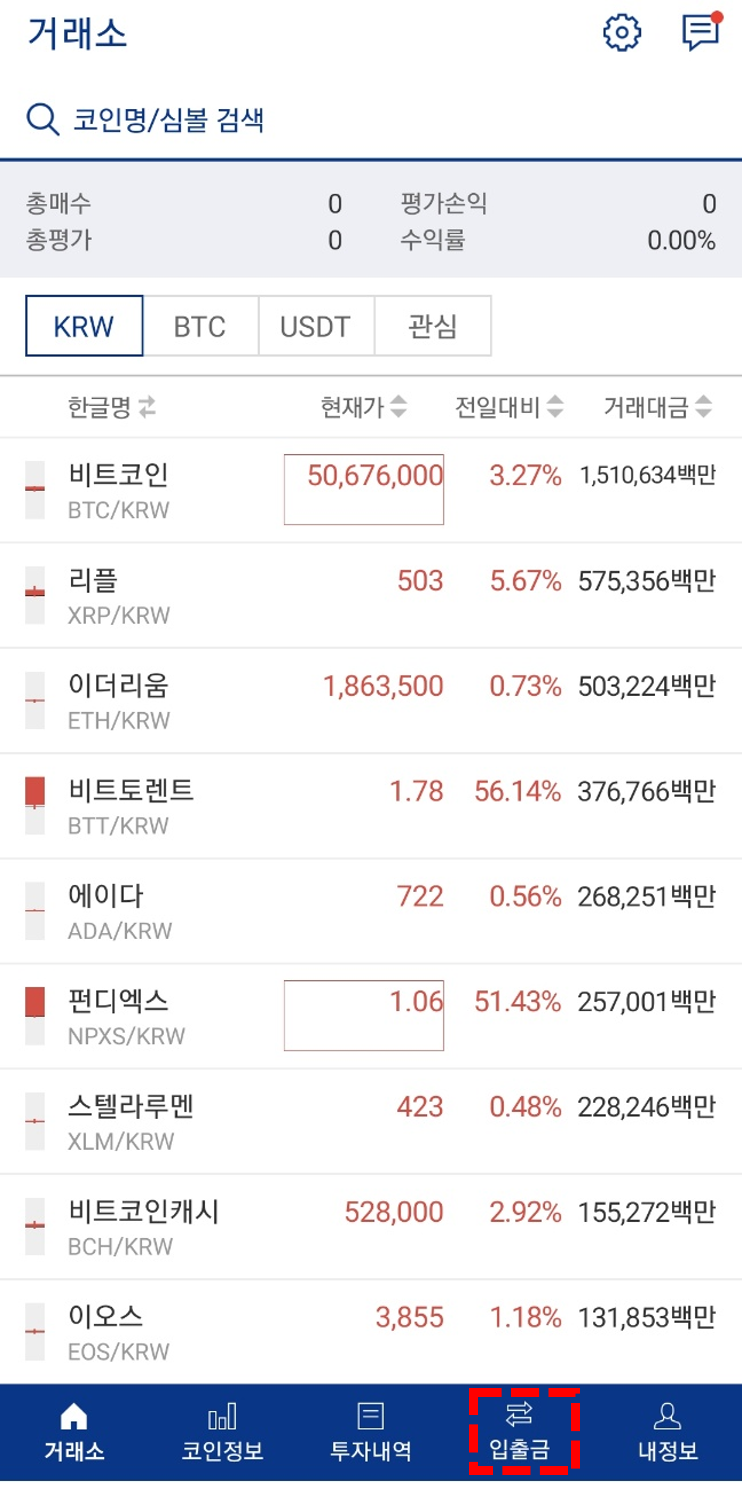Select the 코인정보 coin info icon

click(224, 1432)
